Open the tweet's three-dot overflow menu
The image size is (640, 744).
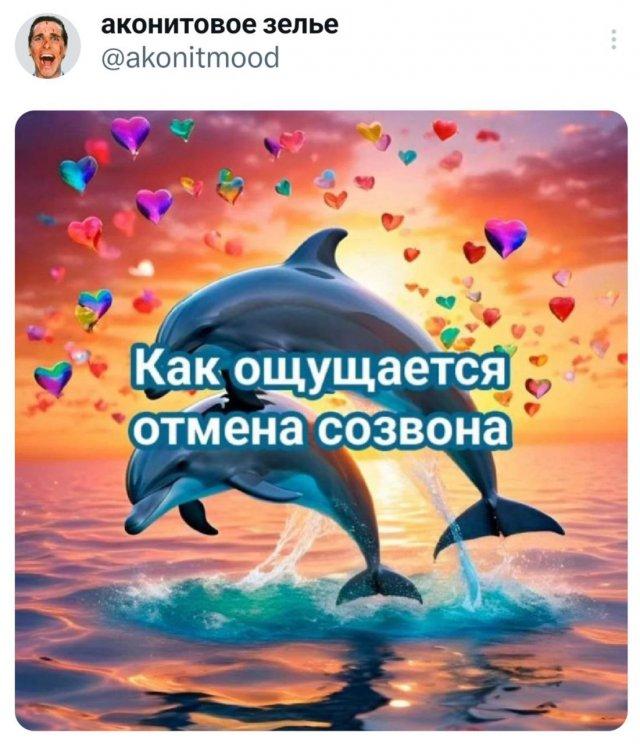pos(613,40)
